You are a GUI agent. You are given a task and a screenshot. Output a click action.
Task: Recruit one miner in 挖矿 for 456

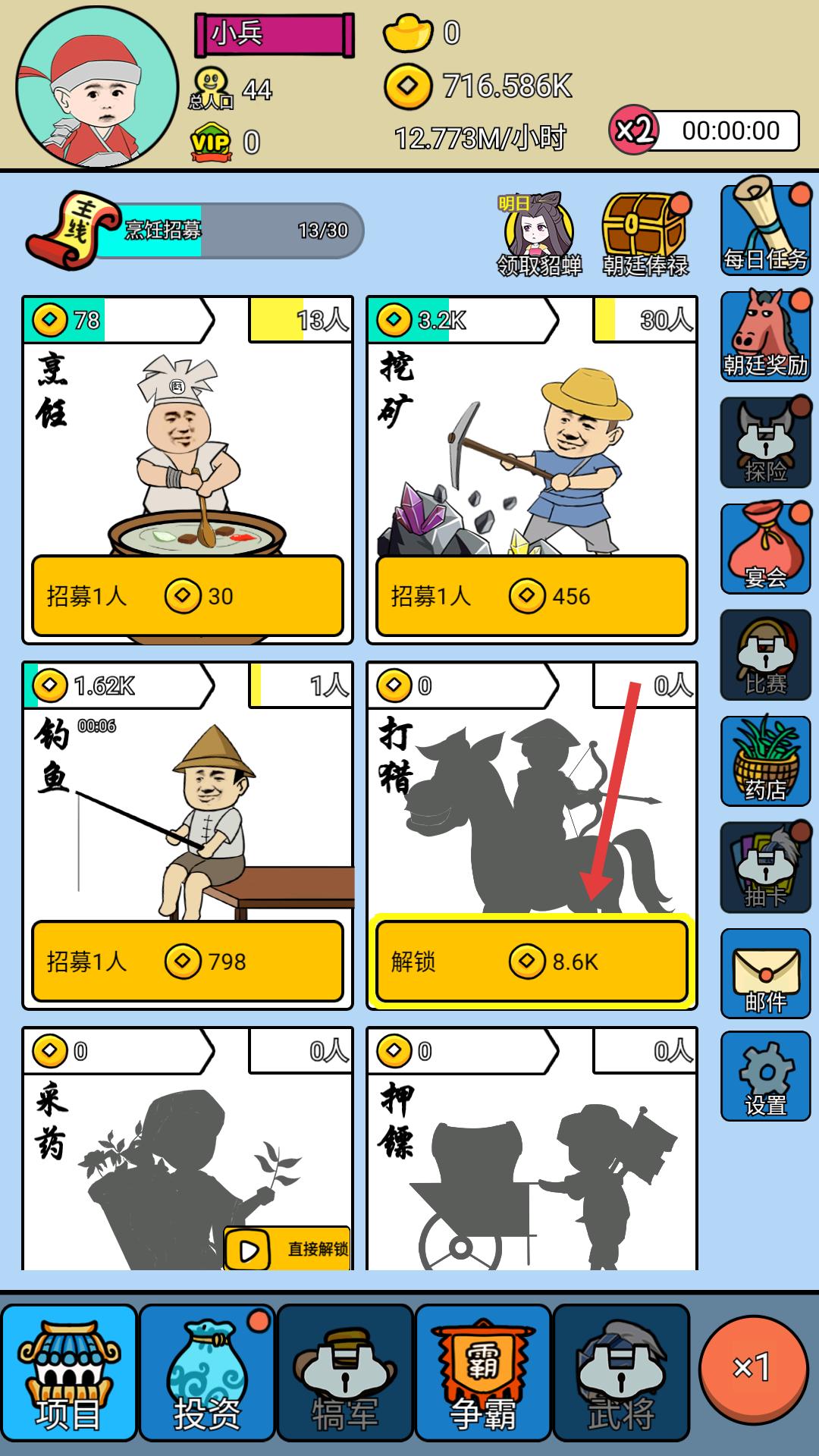click(x=532, y=596)
